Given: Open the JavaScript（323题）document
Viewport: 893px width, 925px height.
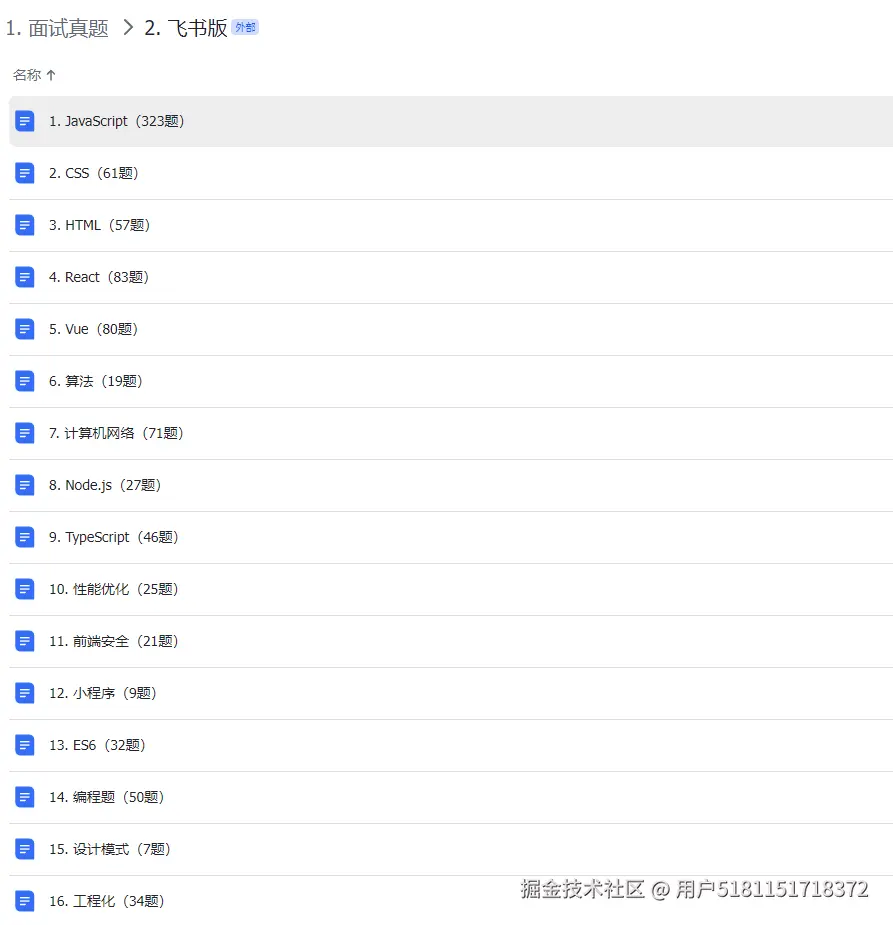Looking at the screenshot, I should tap(117, 121).
